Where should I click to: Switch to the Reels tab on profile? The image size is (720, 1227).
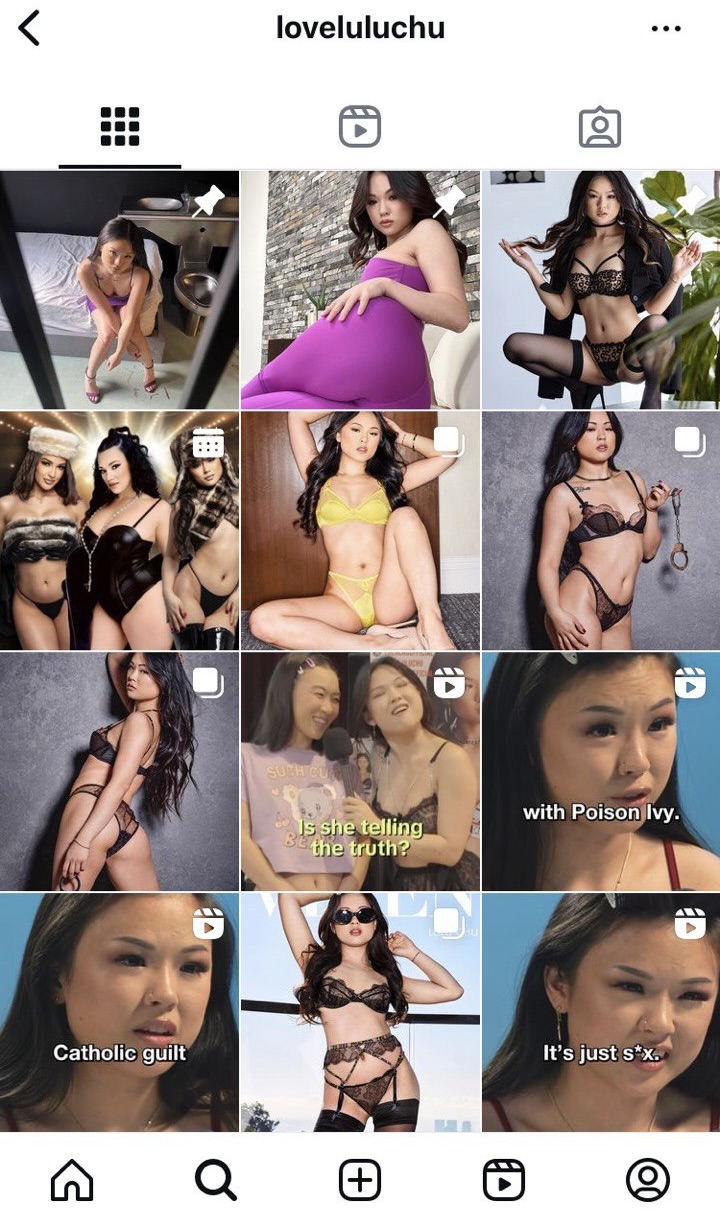pos(360,127)
